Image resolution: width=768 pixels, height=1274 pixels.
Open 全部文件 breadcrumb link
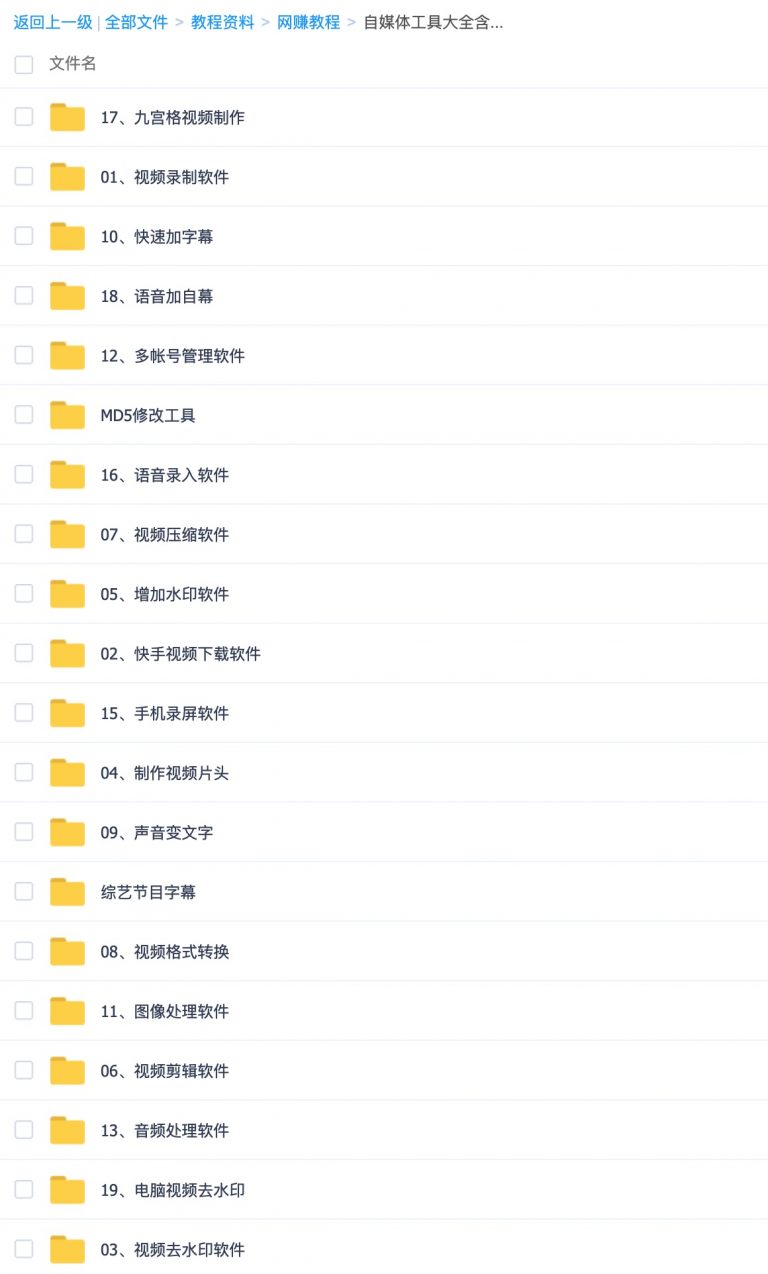pyautogui.click(x=136, y=22)
